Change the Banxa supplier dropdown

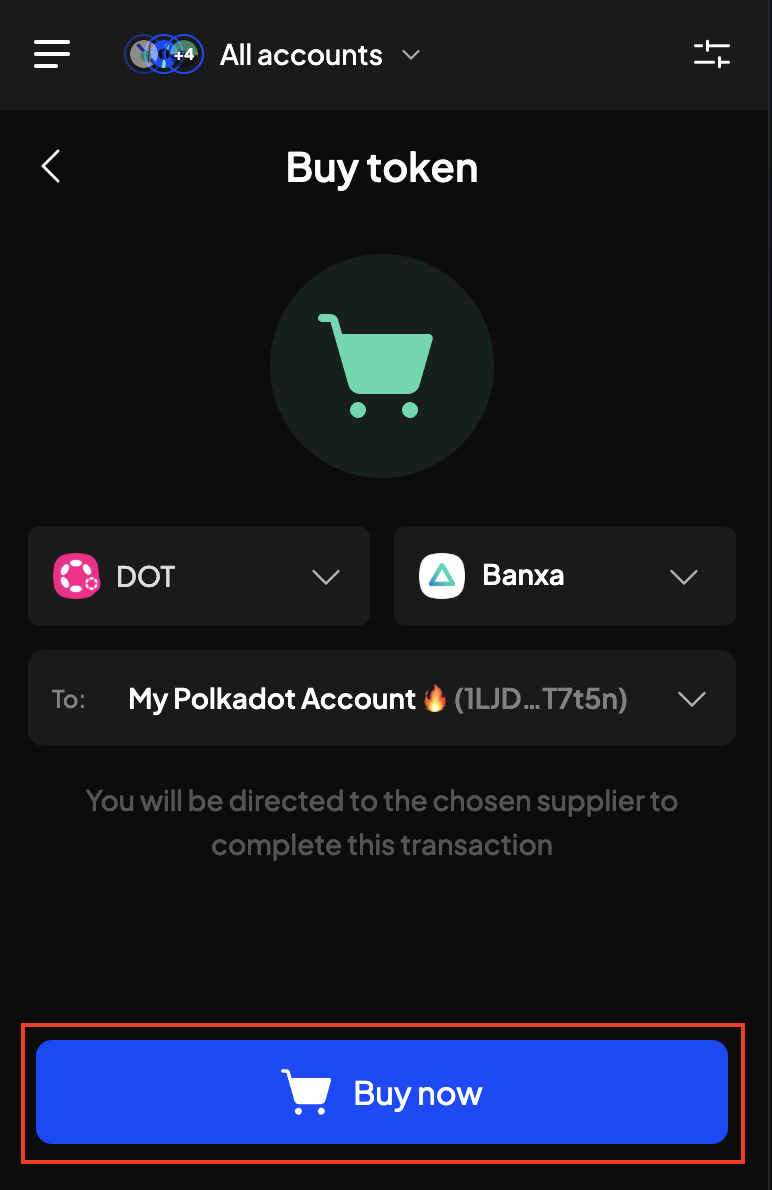point(564,576)
